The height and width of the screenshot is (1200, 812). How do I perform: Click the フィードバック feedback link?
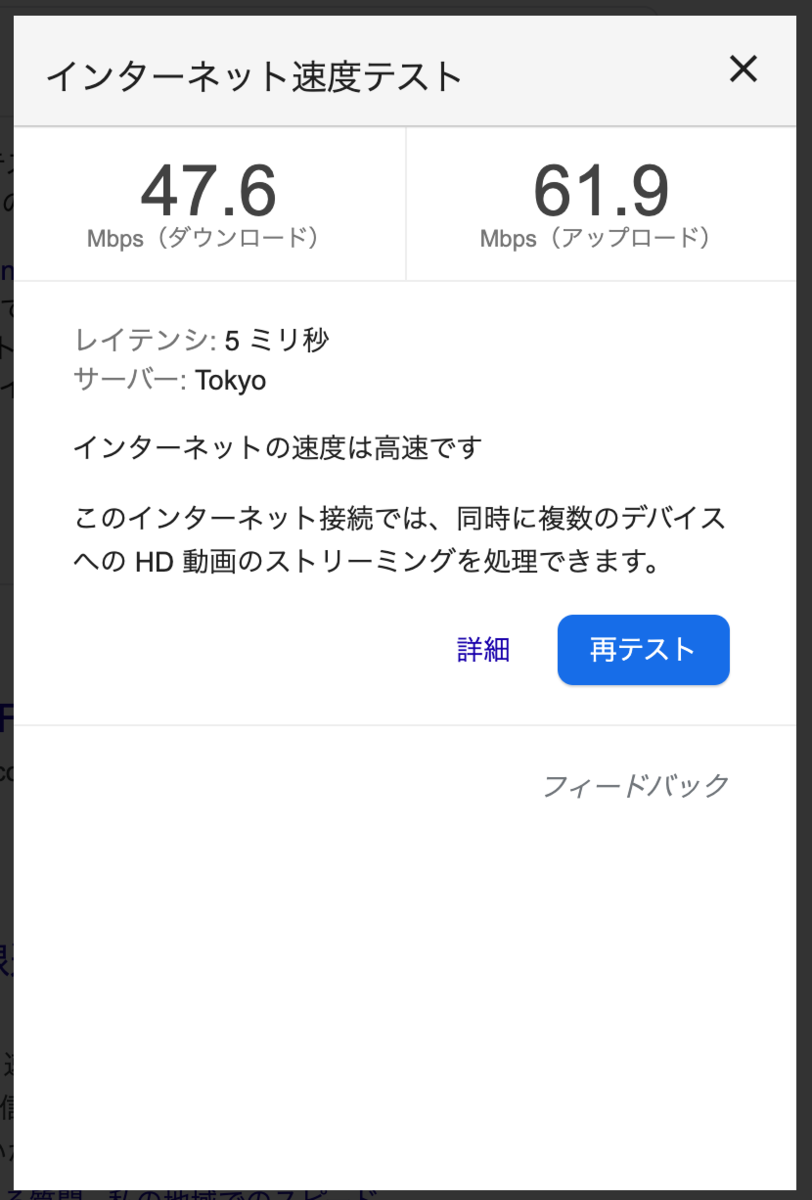pyautogui.click(x=639, y=785)
